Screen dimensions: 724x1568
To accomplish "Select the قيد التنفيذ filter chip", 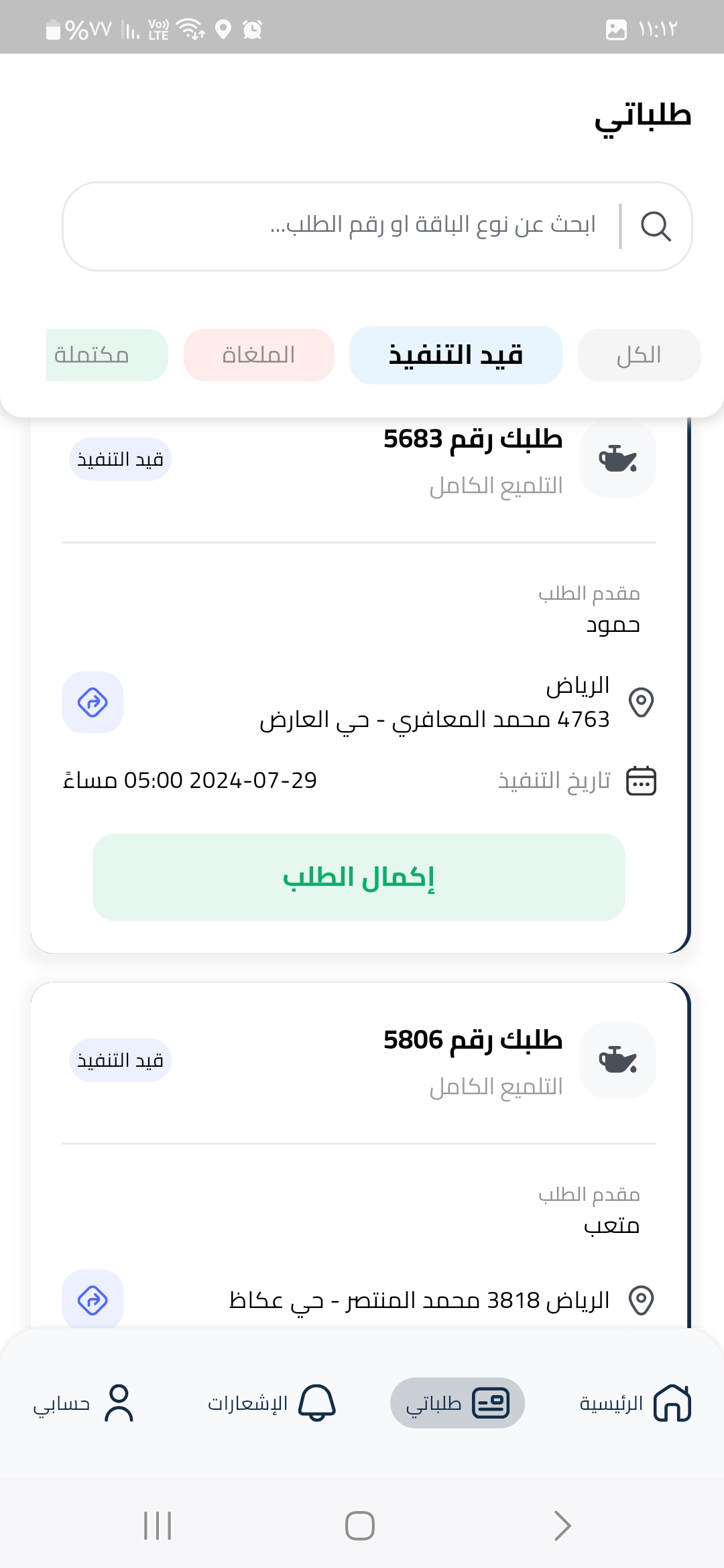I will (x=456, y=355).
